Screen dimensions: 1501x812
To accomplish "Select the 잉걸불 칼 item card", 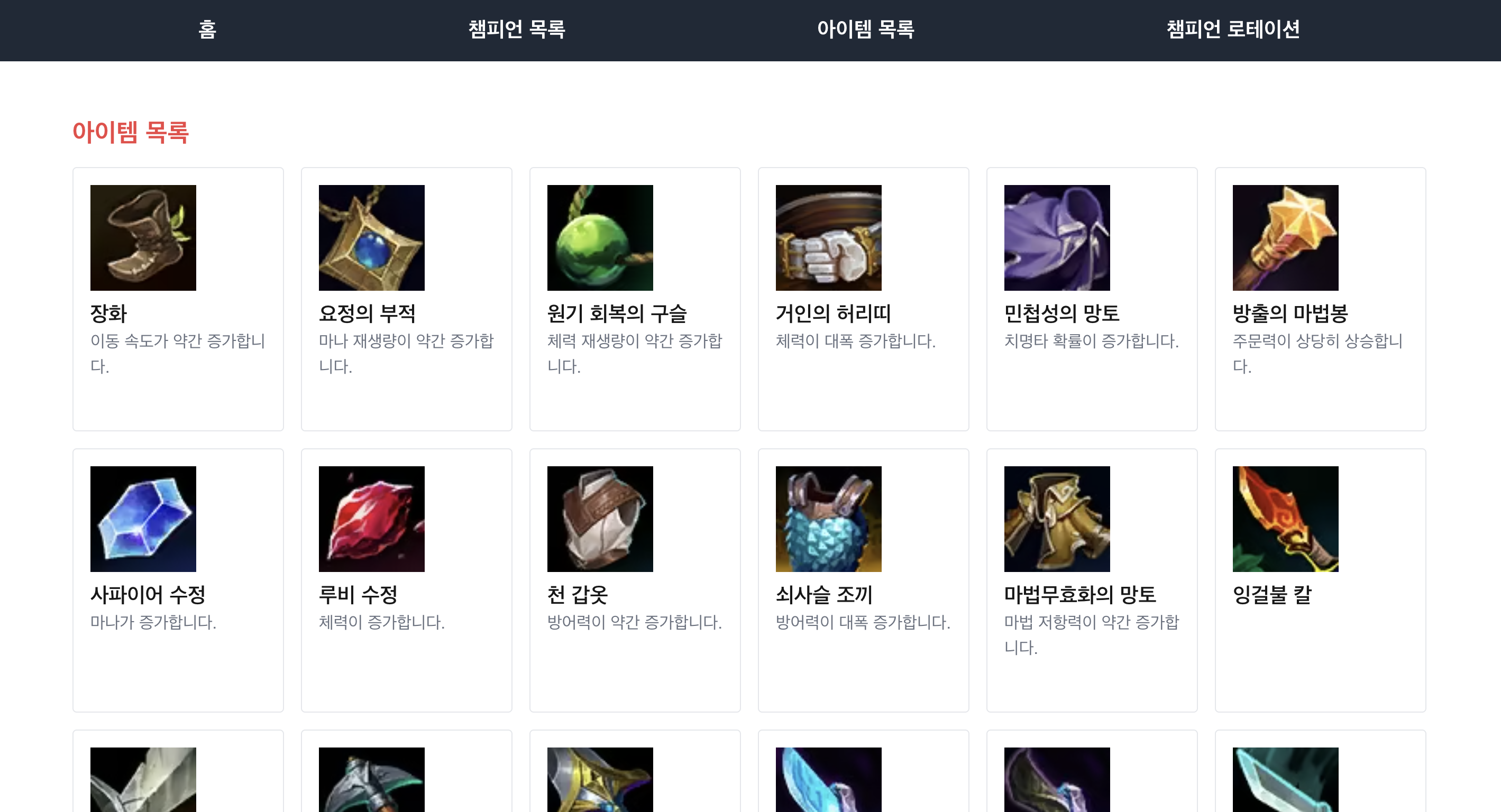I will [1320, 579].
